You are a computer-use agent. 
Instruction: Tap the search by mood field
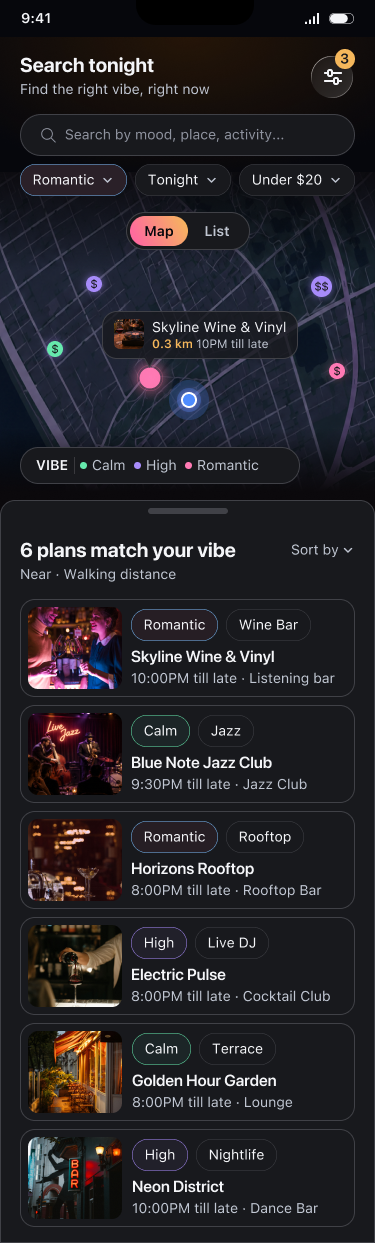pyautogui.click(x=187, y=134)
